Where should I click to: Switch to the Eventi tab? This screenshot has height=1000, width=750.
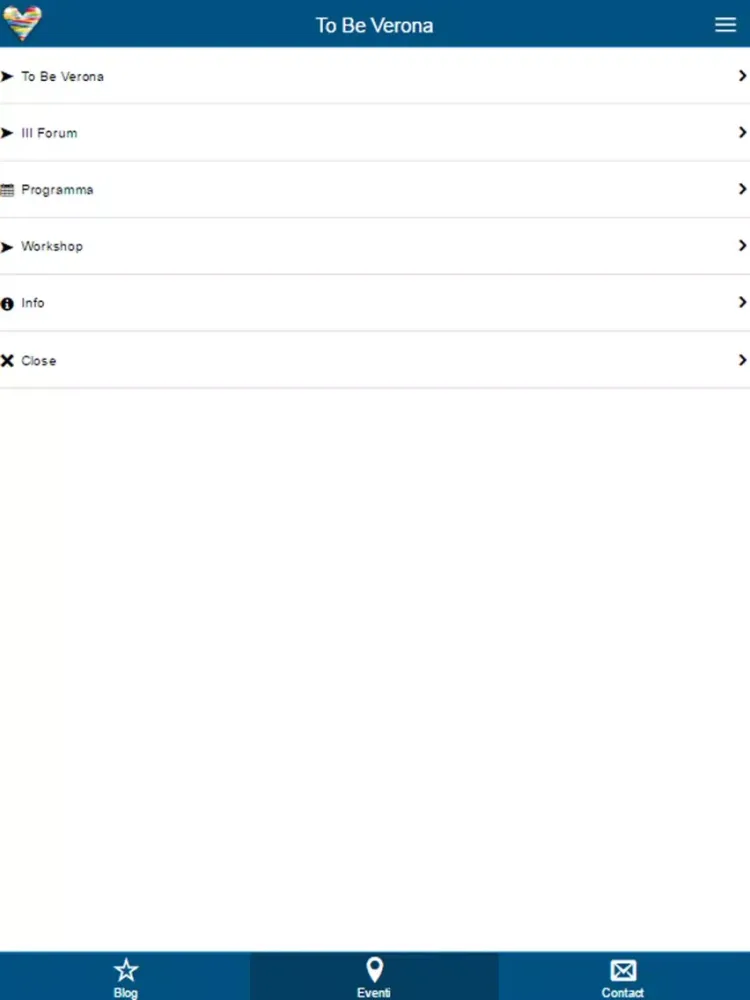(x=374, y=976)
